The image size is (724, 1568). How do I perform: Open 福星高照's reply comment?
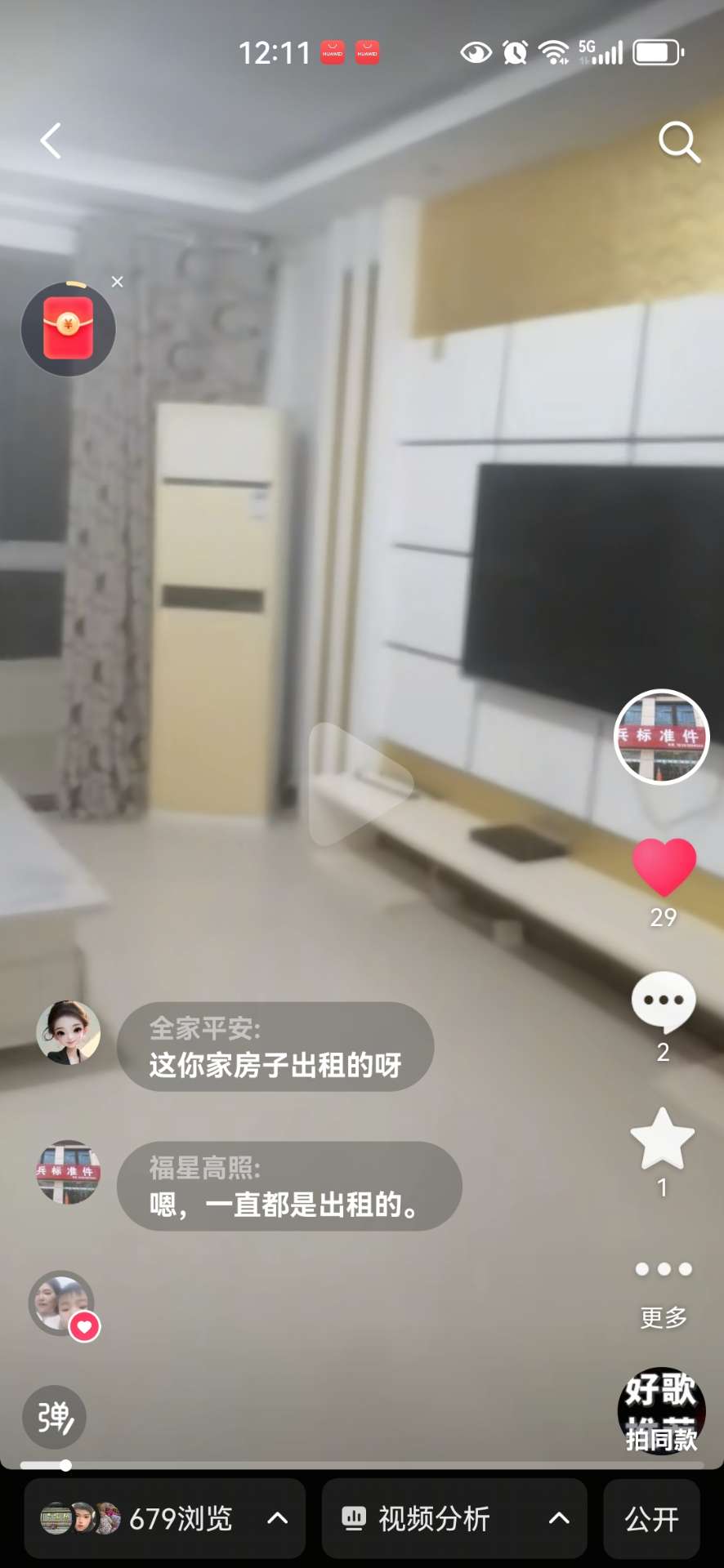click(289, 1186)
